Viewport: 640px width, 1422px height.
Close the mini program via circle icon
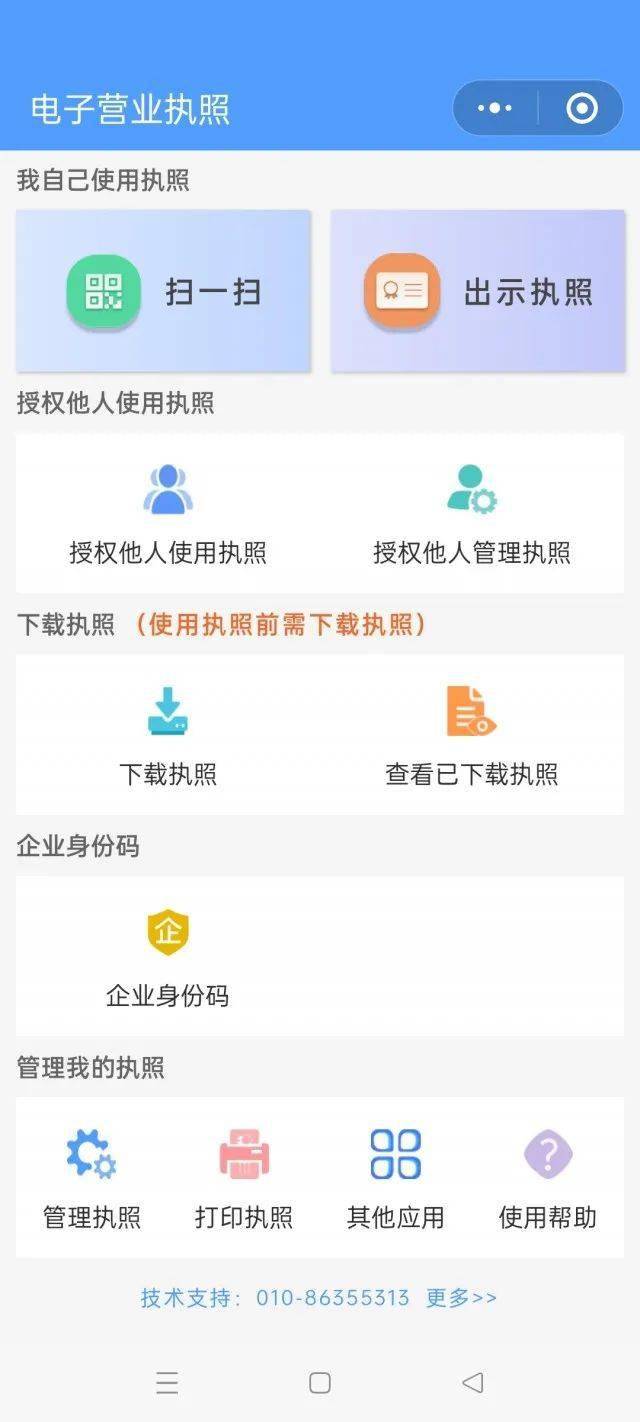tap(582, 108)
